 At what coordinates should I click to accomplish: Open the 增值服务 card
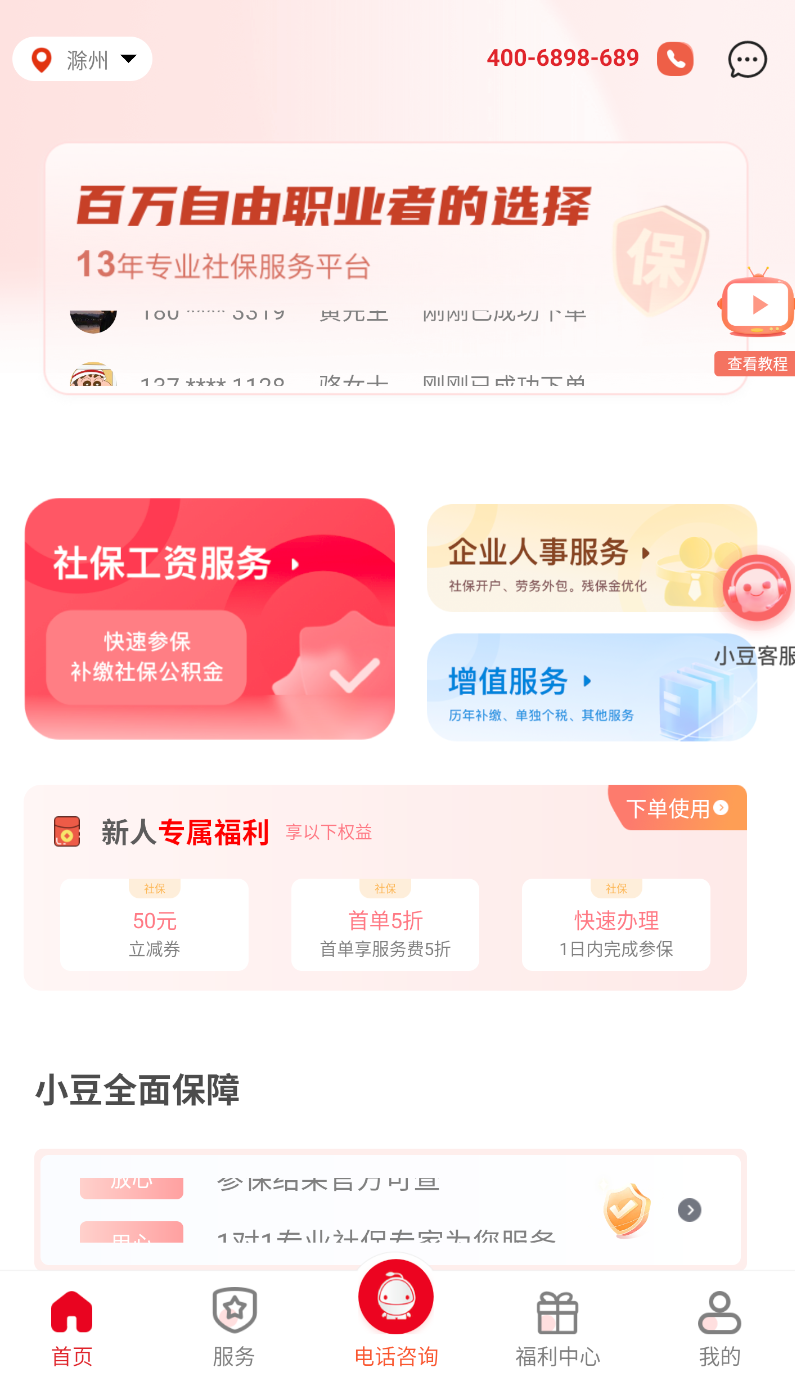[x=592, y=687]
